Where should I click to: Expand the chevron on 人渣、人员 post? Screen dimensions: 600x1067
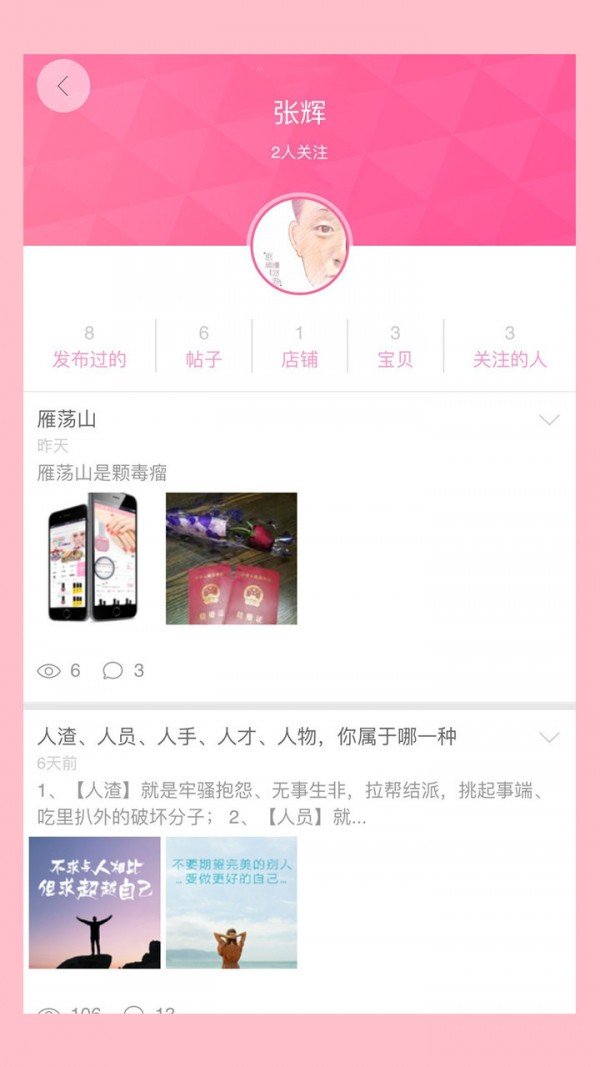(x=549, y=738)
